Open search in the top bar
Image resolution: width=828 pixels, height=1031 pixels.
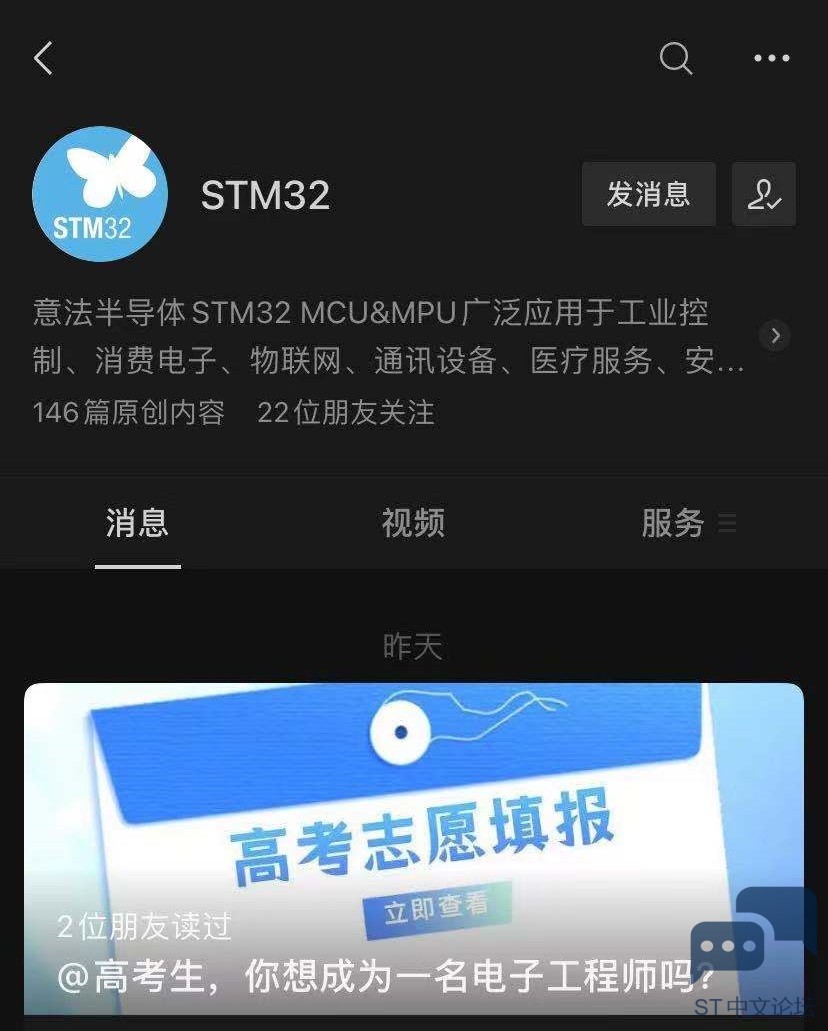676,59
